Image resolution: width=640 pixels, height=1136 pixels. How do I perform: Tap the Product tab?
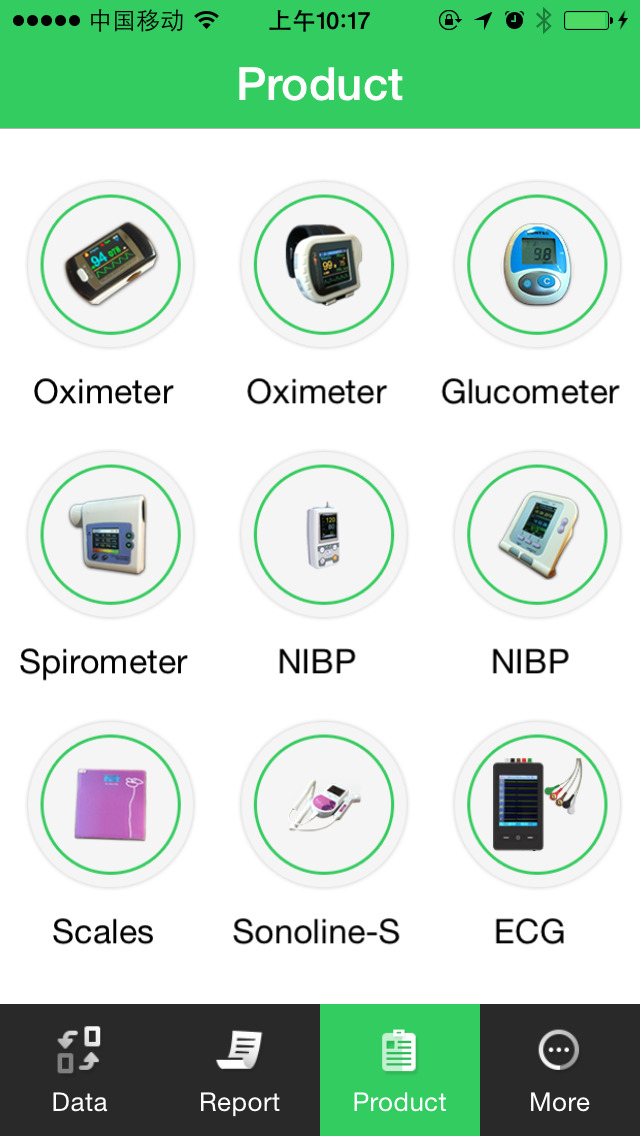[400, 1070]
